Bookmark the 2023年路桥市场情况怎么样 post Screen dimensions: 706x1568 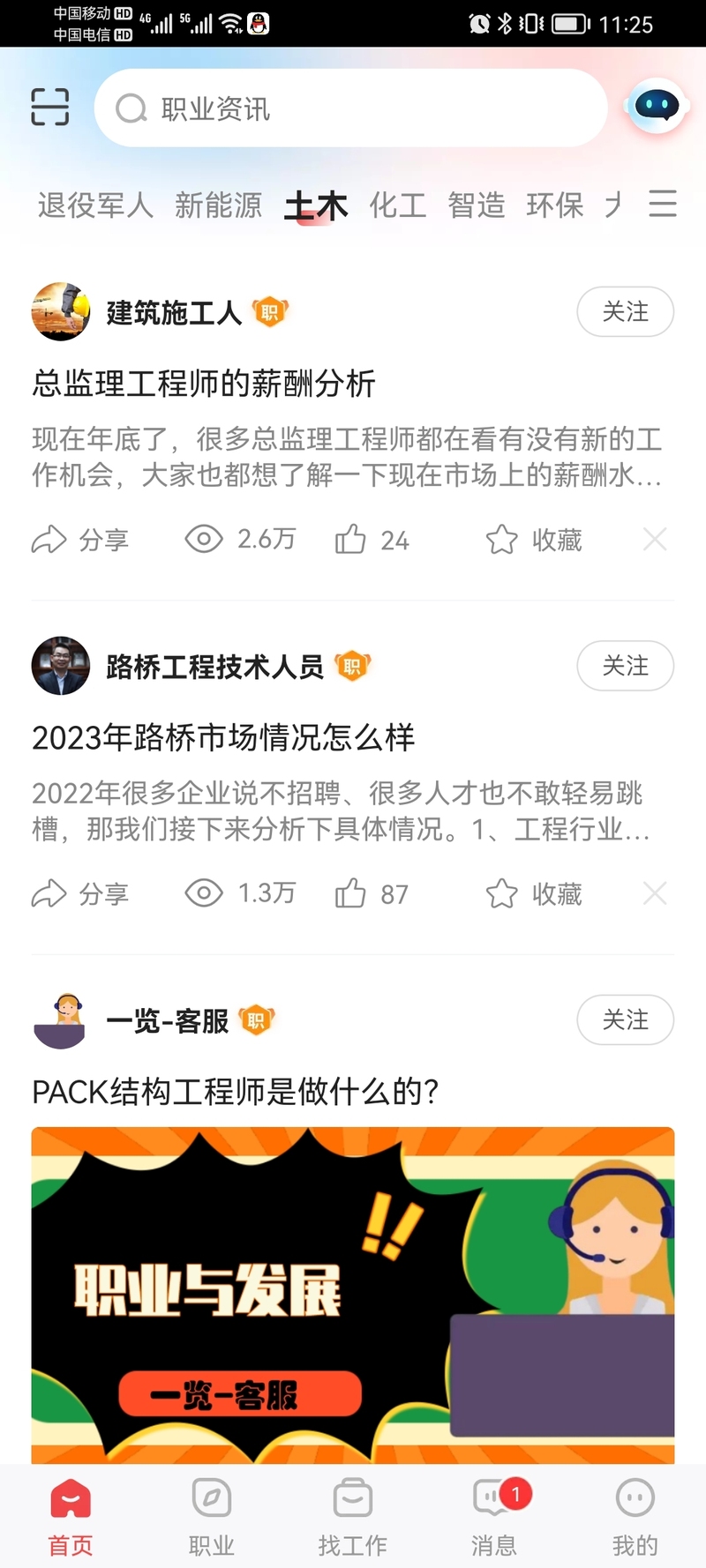pyautogui.click(x=533, y=893)
